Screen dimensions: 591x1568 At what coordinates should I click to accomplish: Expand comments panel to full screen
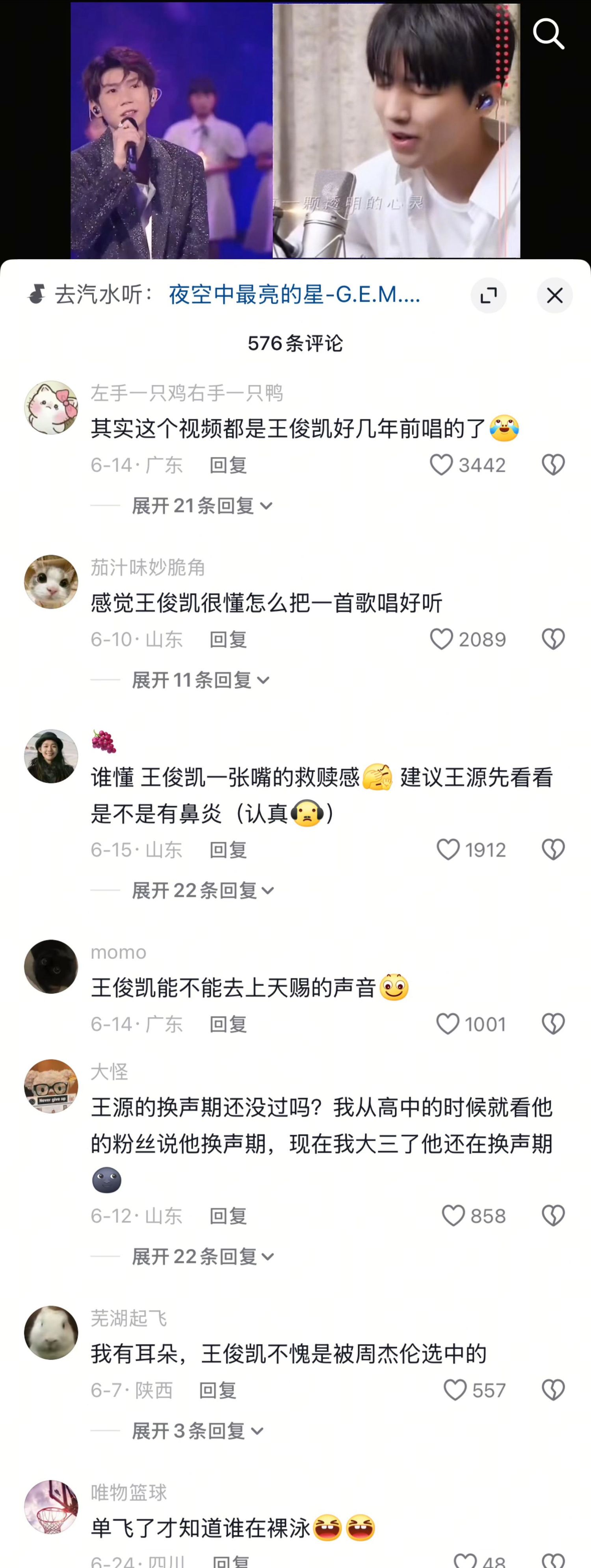click(488, 296)
